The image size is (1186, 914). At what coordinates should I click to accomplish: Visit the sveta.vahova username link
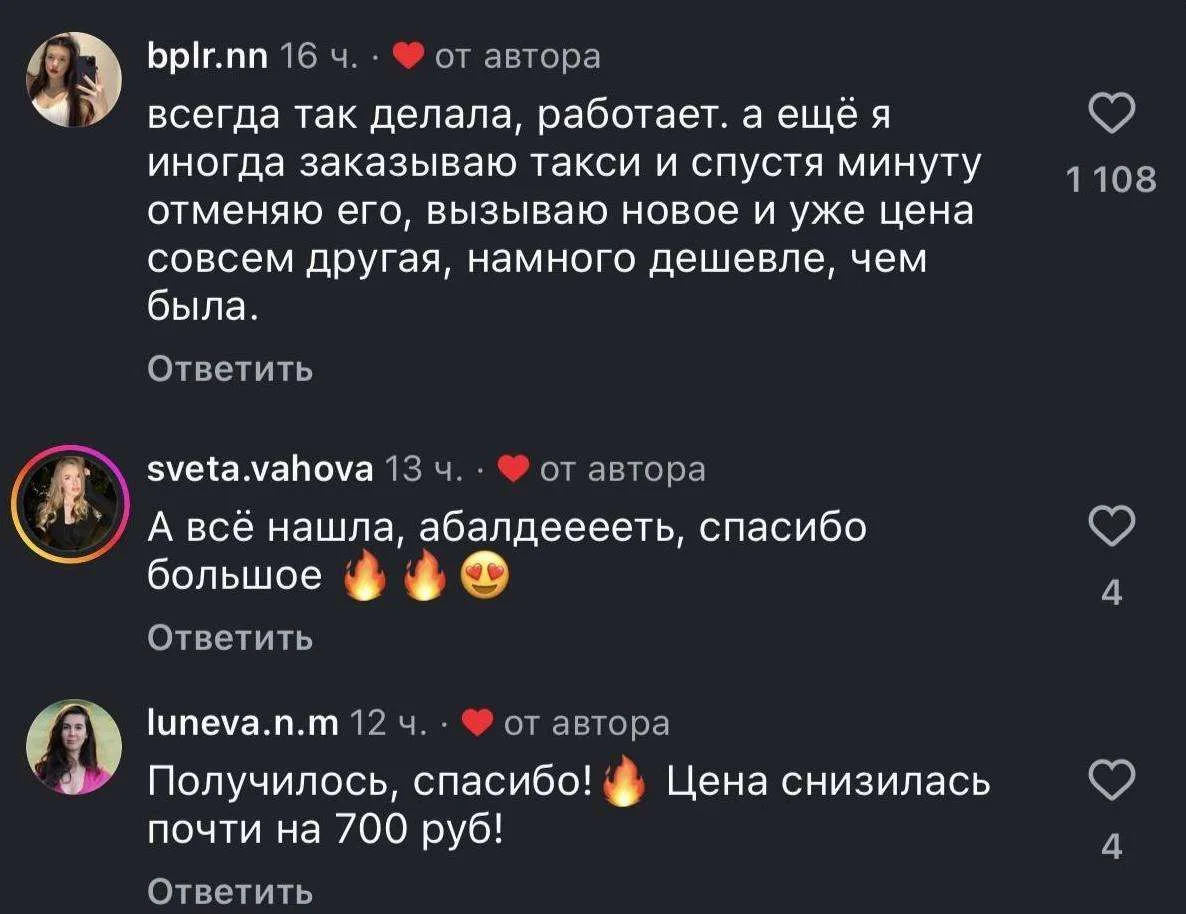point(260,468)
